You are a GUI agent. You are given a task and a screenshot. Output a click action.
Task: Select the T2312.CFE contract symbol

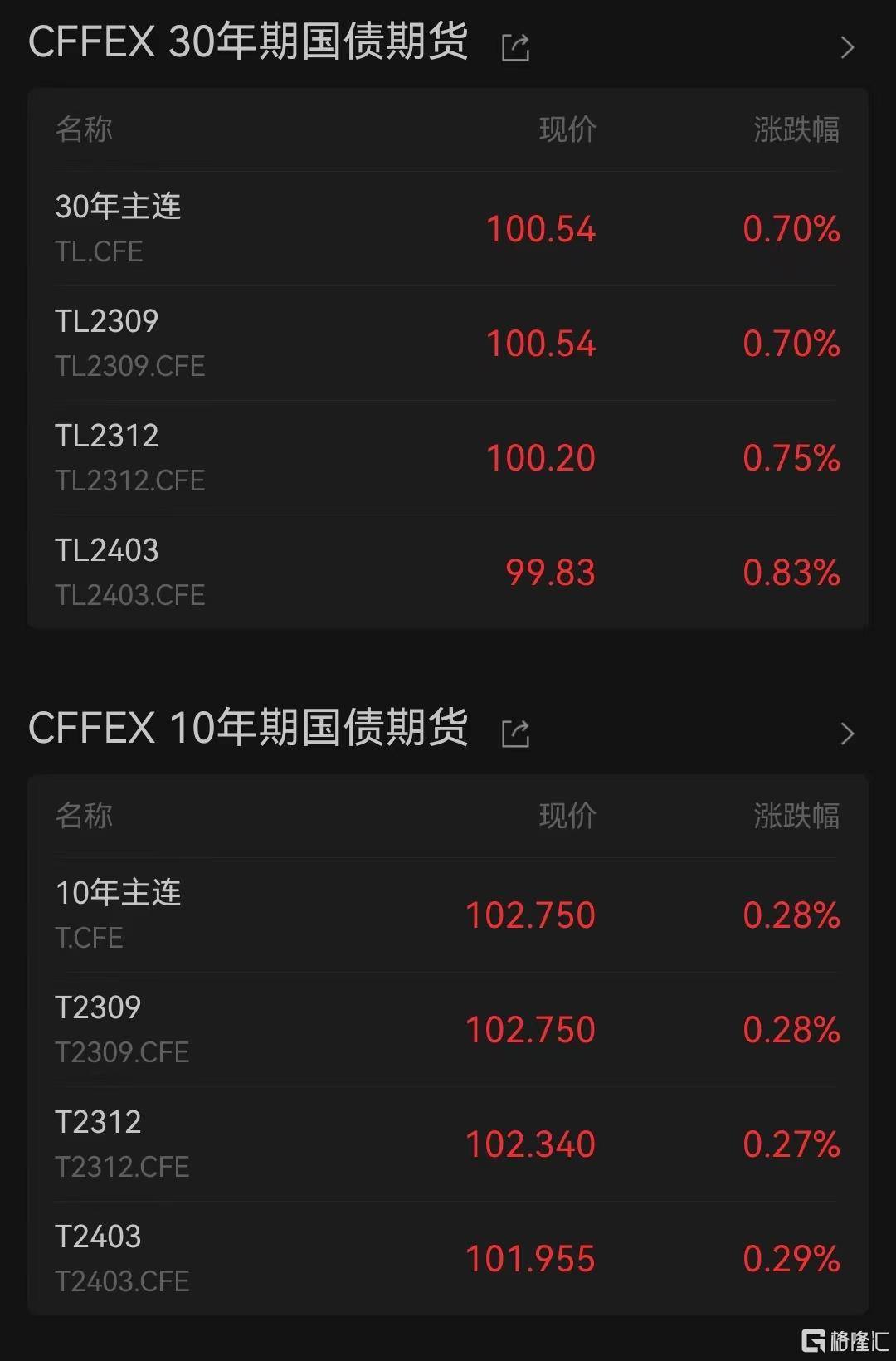click(124, 1168)
